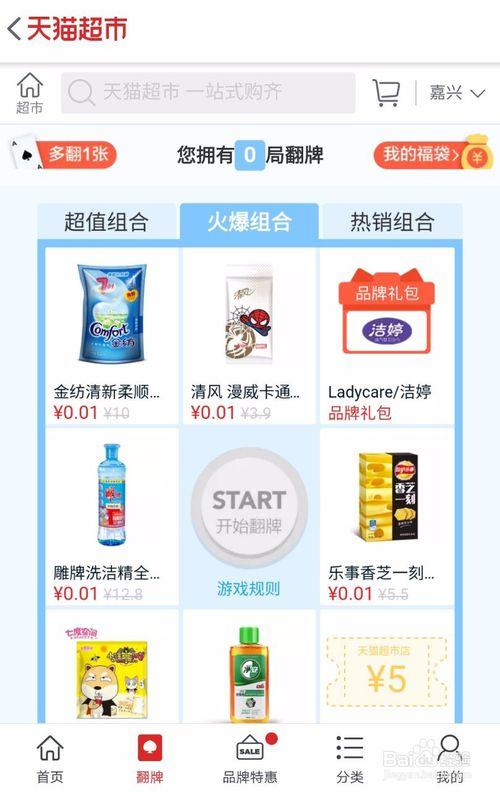Image resolution: width=500 pixels, height=792 pixels.
Task: View the 游戏规则 link
Action: (248, 588)
